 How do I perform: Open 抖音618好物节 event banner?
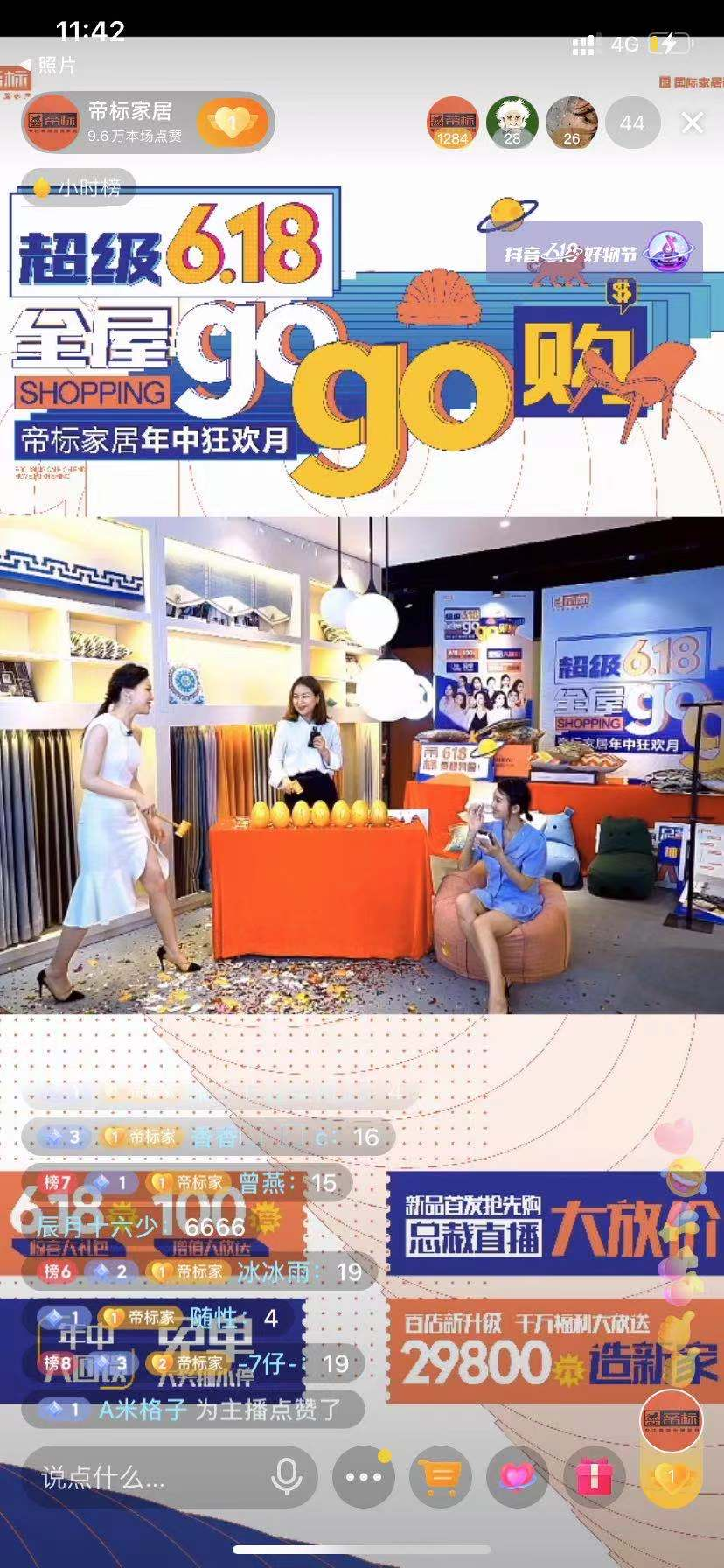(x=595, y=254)
